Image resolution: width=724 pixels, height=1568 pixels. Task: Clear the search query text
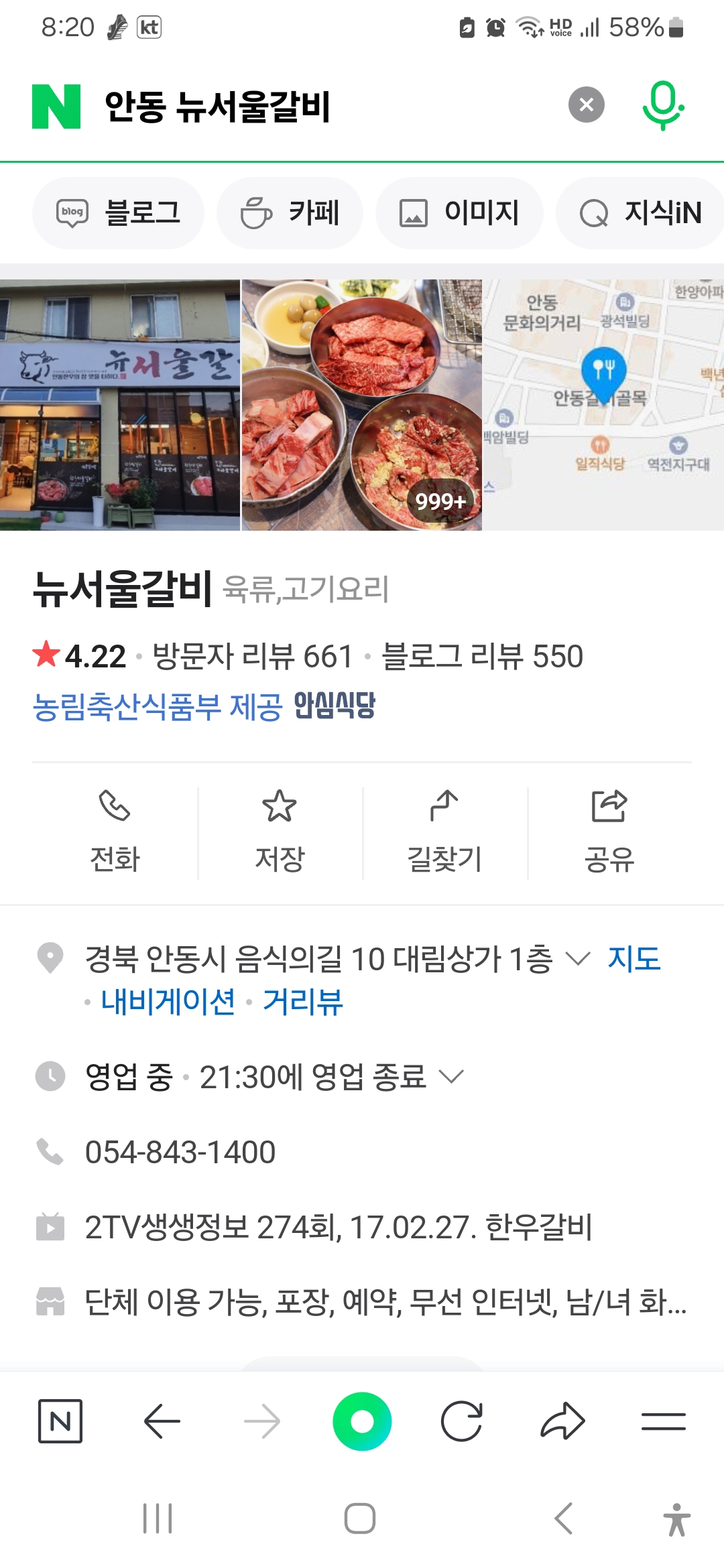(587, 105)
